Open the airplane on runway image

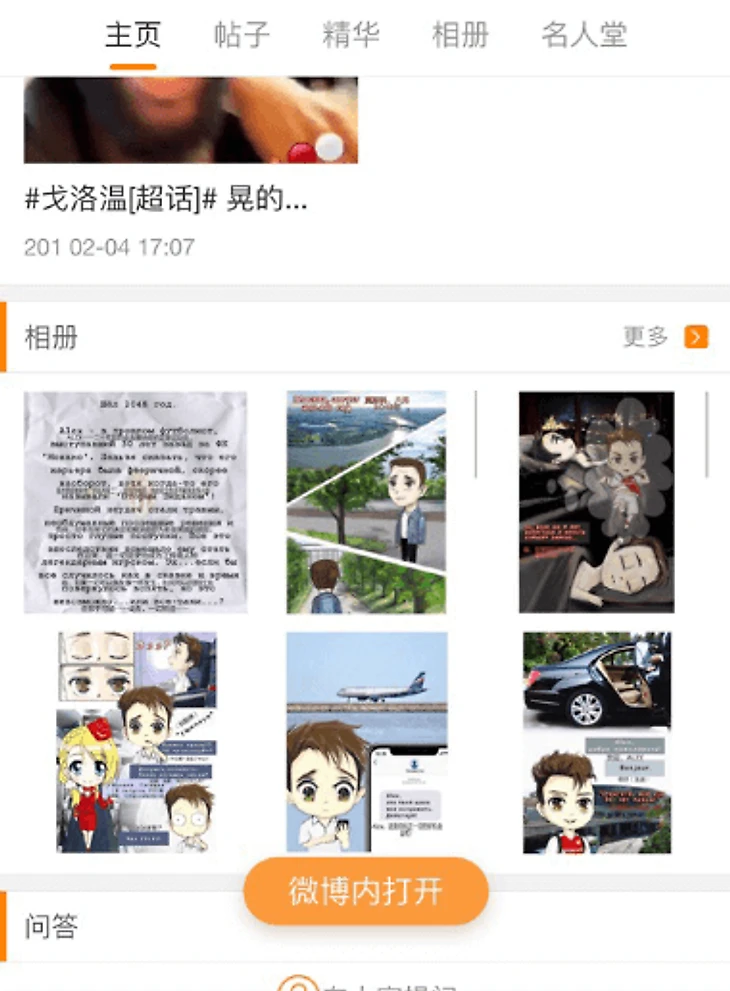(x=366, y=742)
